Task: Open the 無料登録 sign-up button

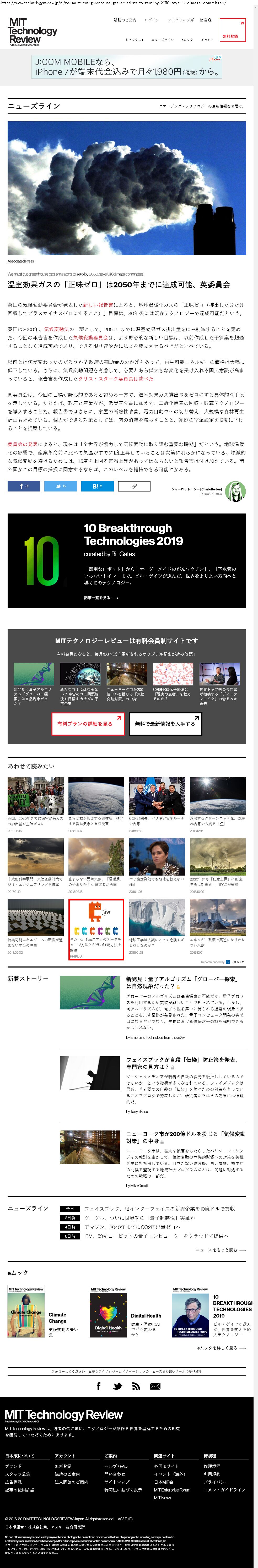Action: 233,30
